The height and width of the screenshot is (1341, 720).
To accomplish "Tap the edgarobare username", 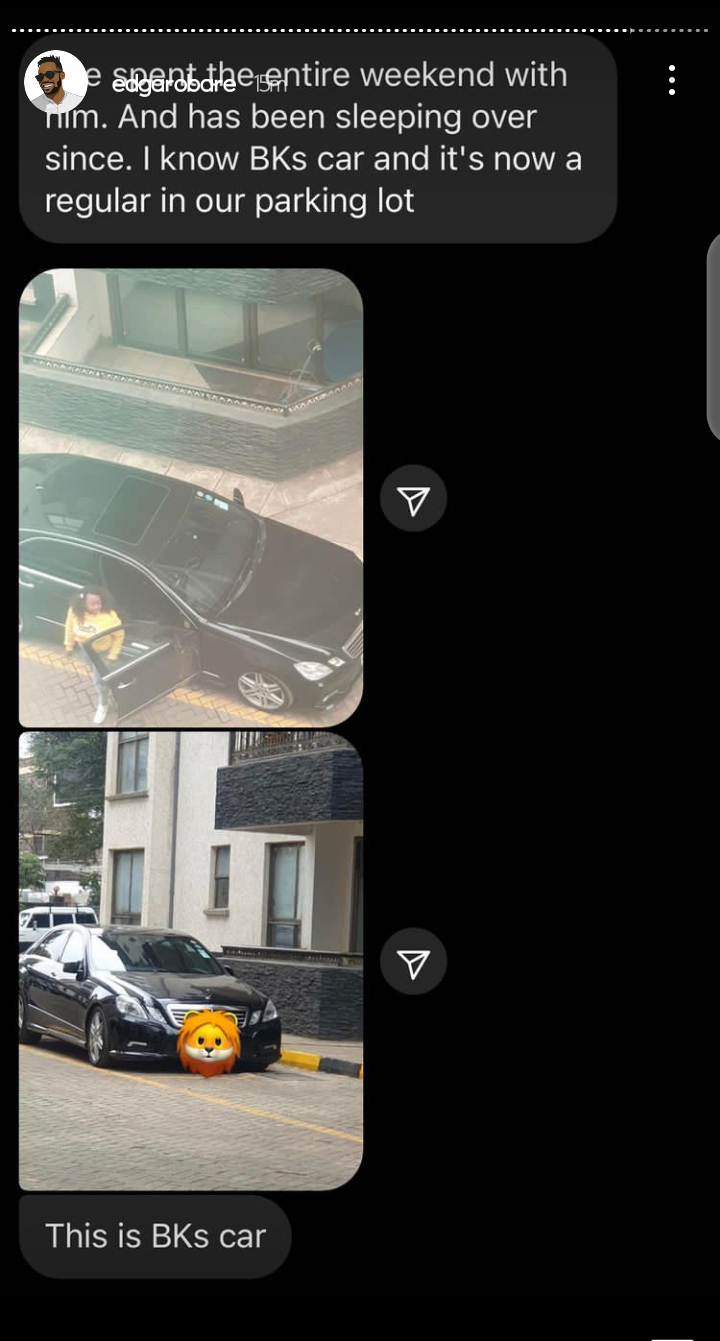I will tap(166, 84).
